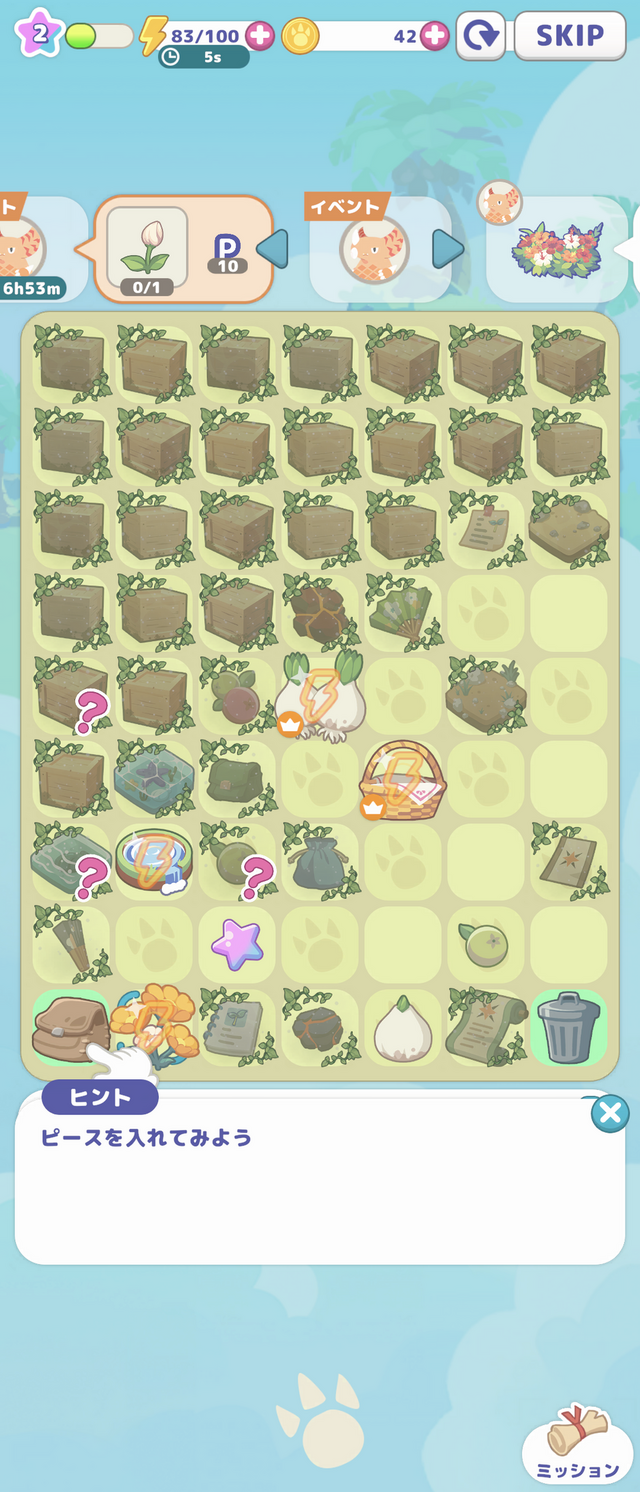
Task: Tap the SKIP button
Action: click(569, 36)
